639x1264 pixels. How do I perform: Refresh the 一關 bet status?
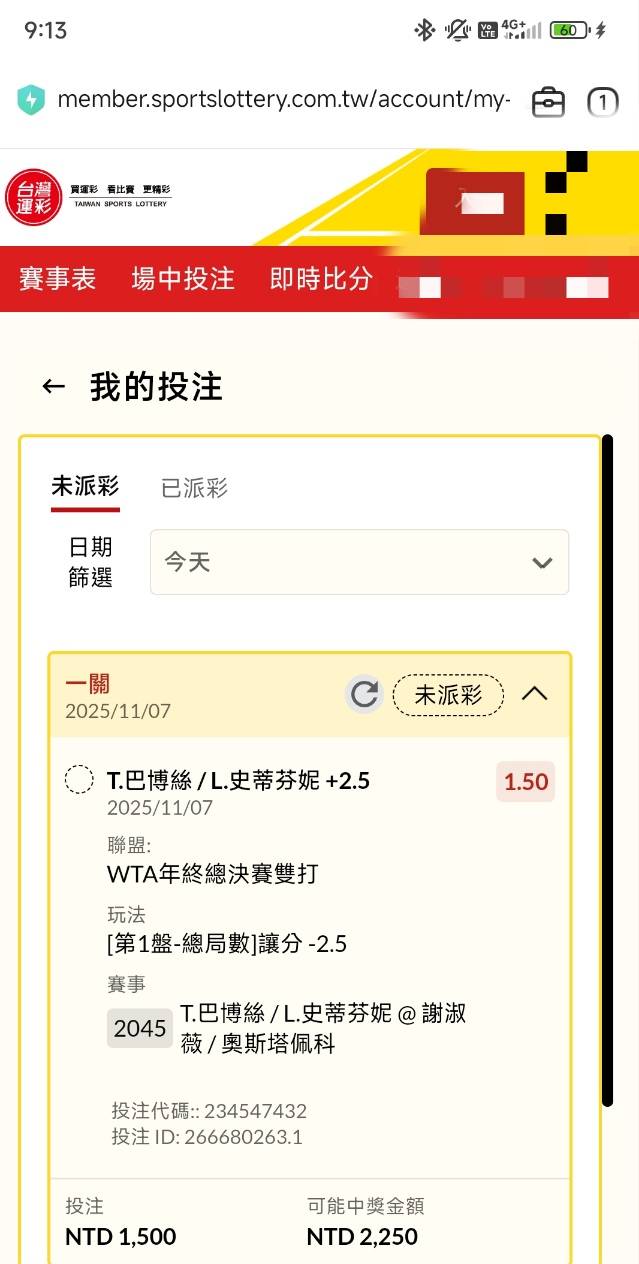tap(365, 694)
